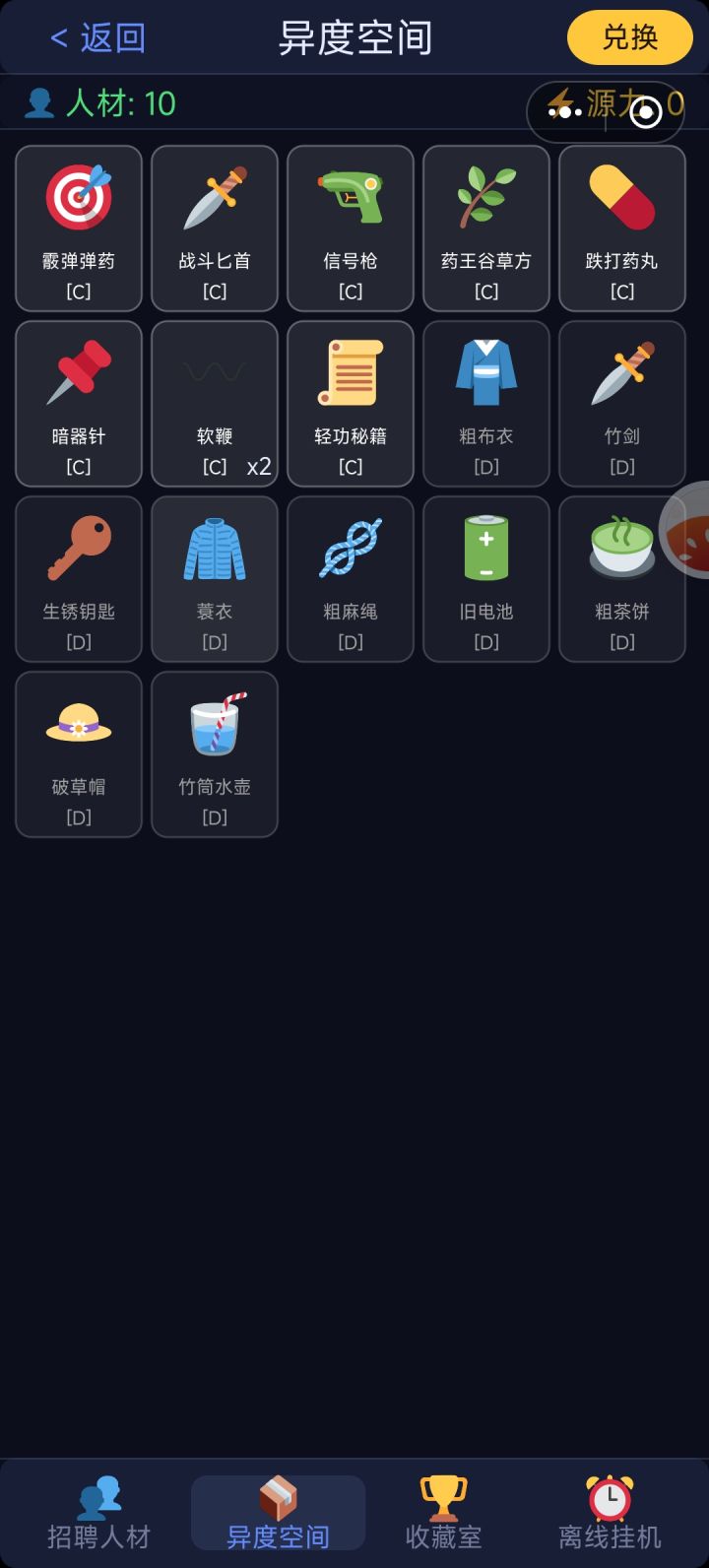This screenshot has height=1568, width=709.
Task: Tap the 竹筒水壶 bamboo water bottle item
Action: coord(215,753)
